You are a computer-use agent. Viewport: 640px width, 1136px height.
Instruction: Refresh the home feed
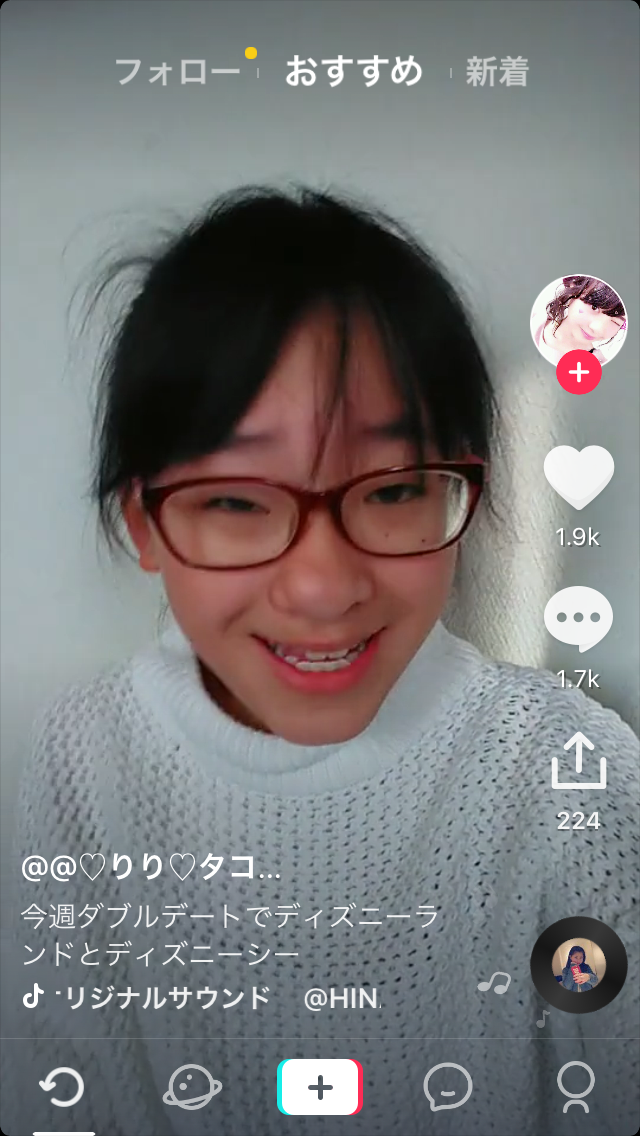pyautogui.click(x=62, y=1086)
